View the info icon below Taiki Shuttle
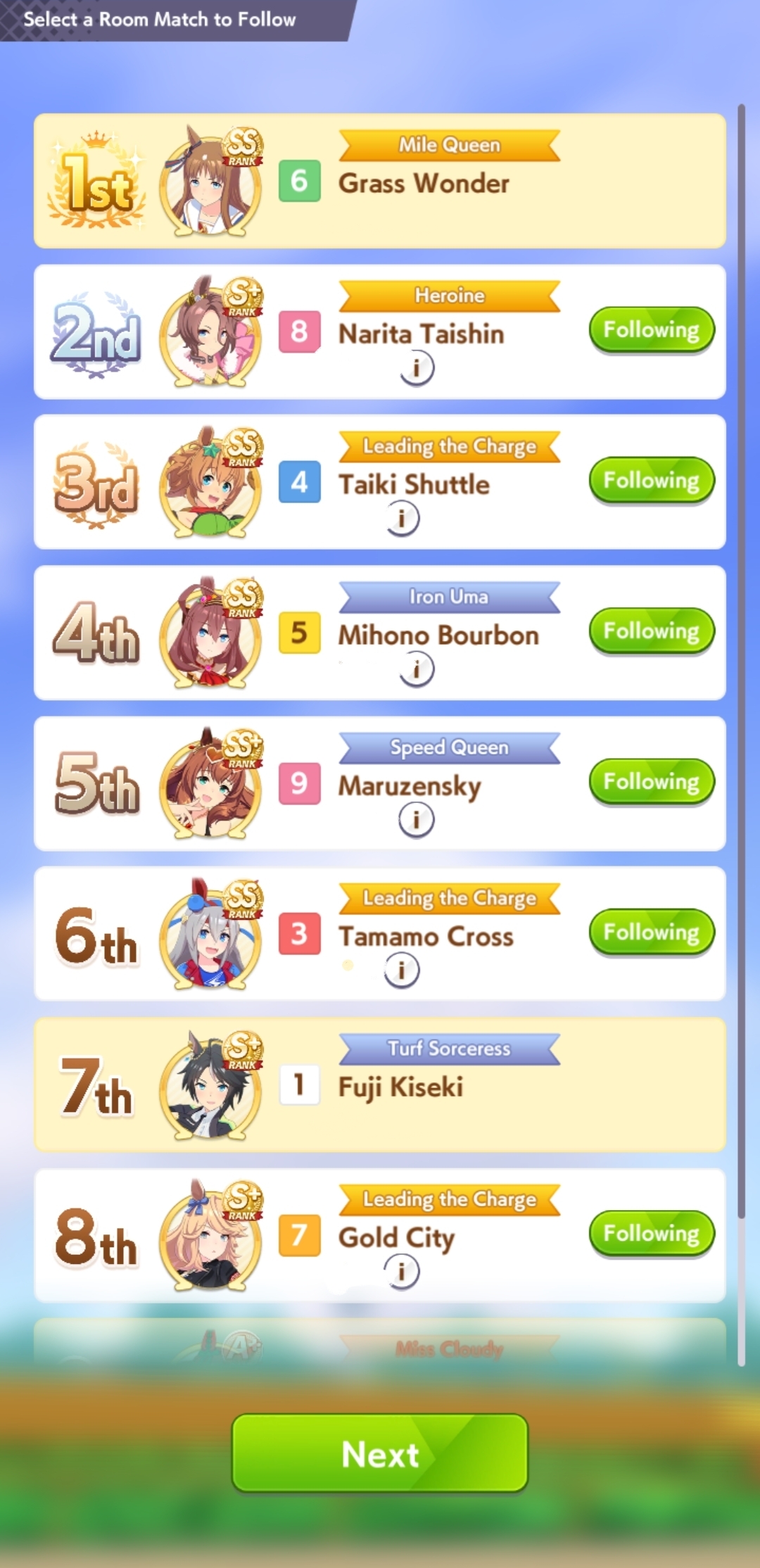 click(x=402, y=519)
